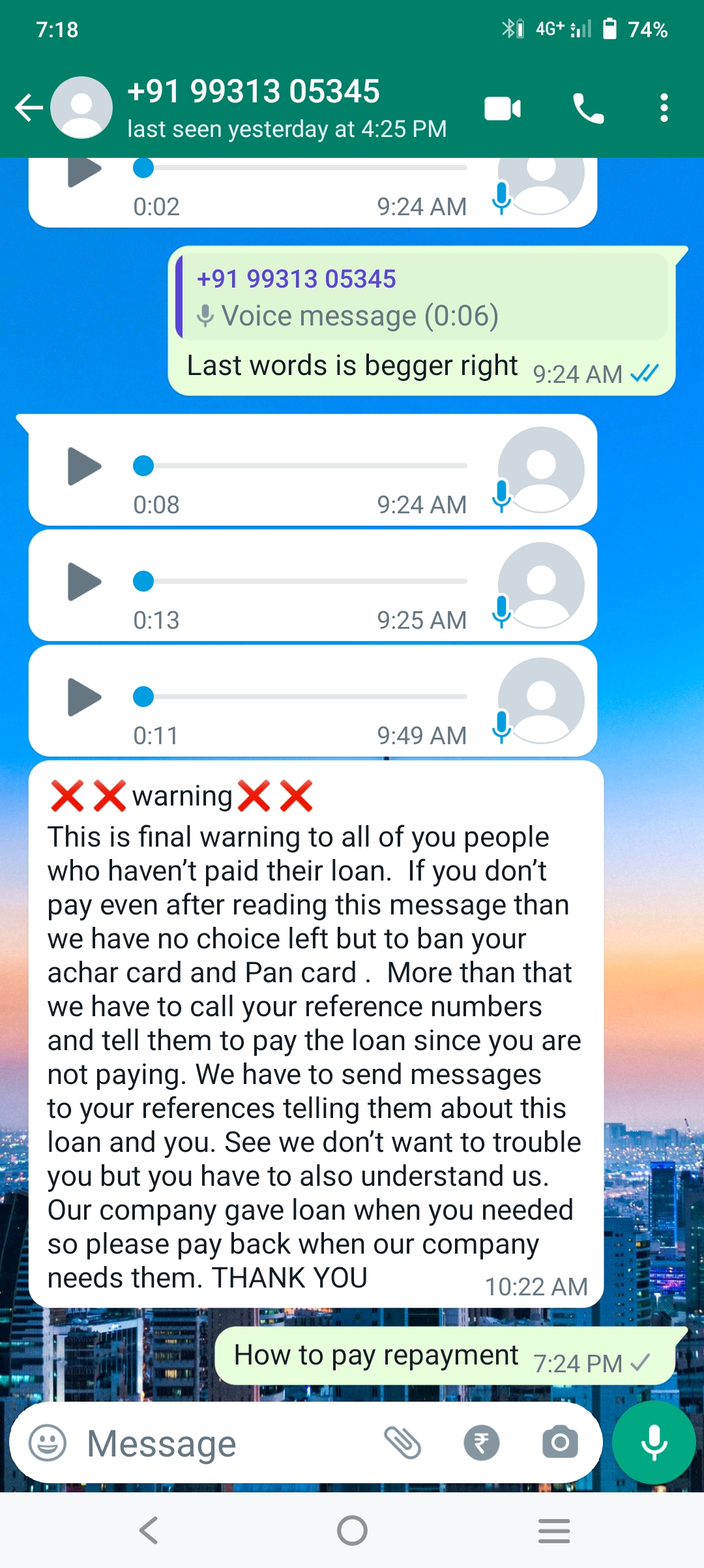The width and height of the screenshot is (704, 1568).
Task: Start a video call with this contact
Action: (x=503, y=108)
